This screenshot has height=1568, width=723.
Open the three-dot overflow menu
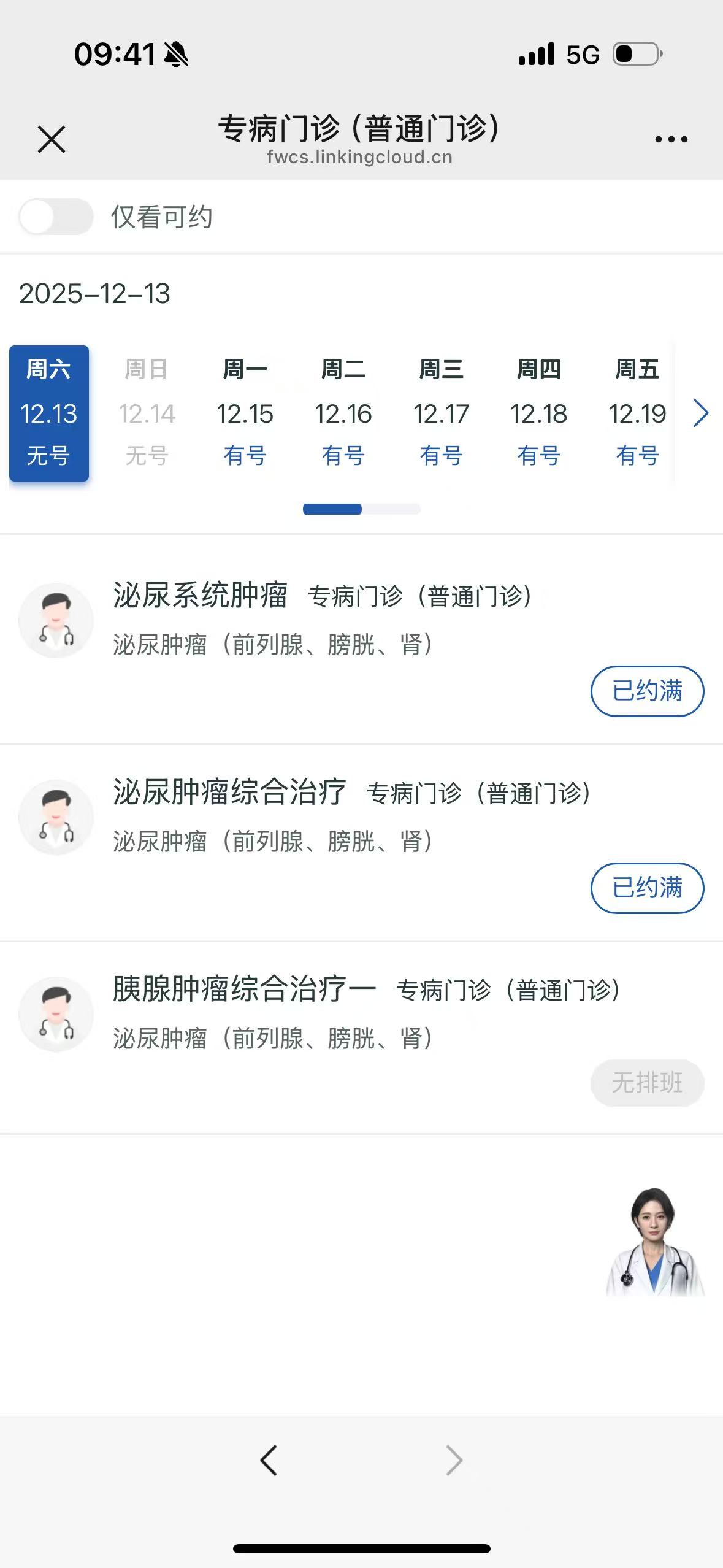click(x=671, y=139)
